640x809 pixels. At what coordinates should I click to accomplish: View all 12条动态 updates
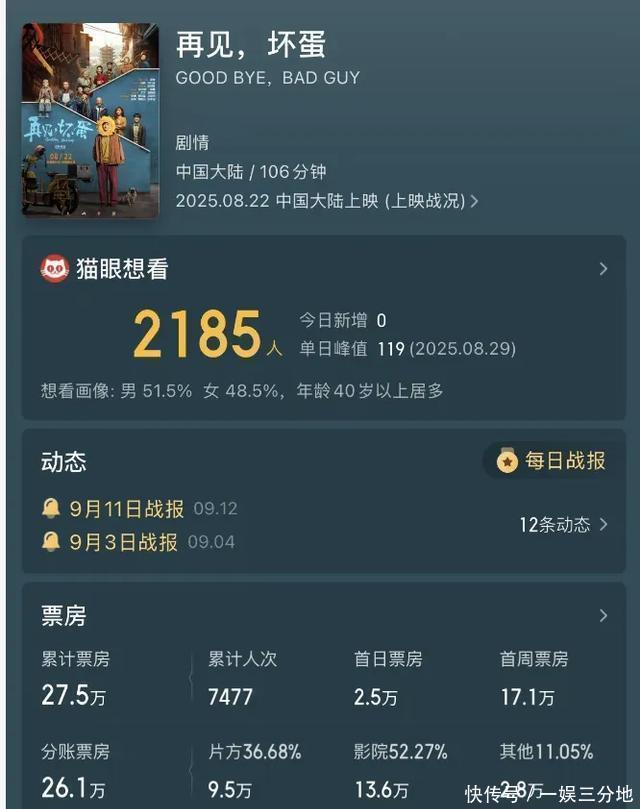click(563, 525)
